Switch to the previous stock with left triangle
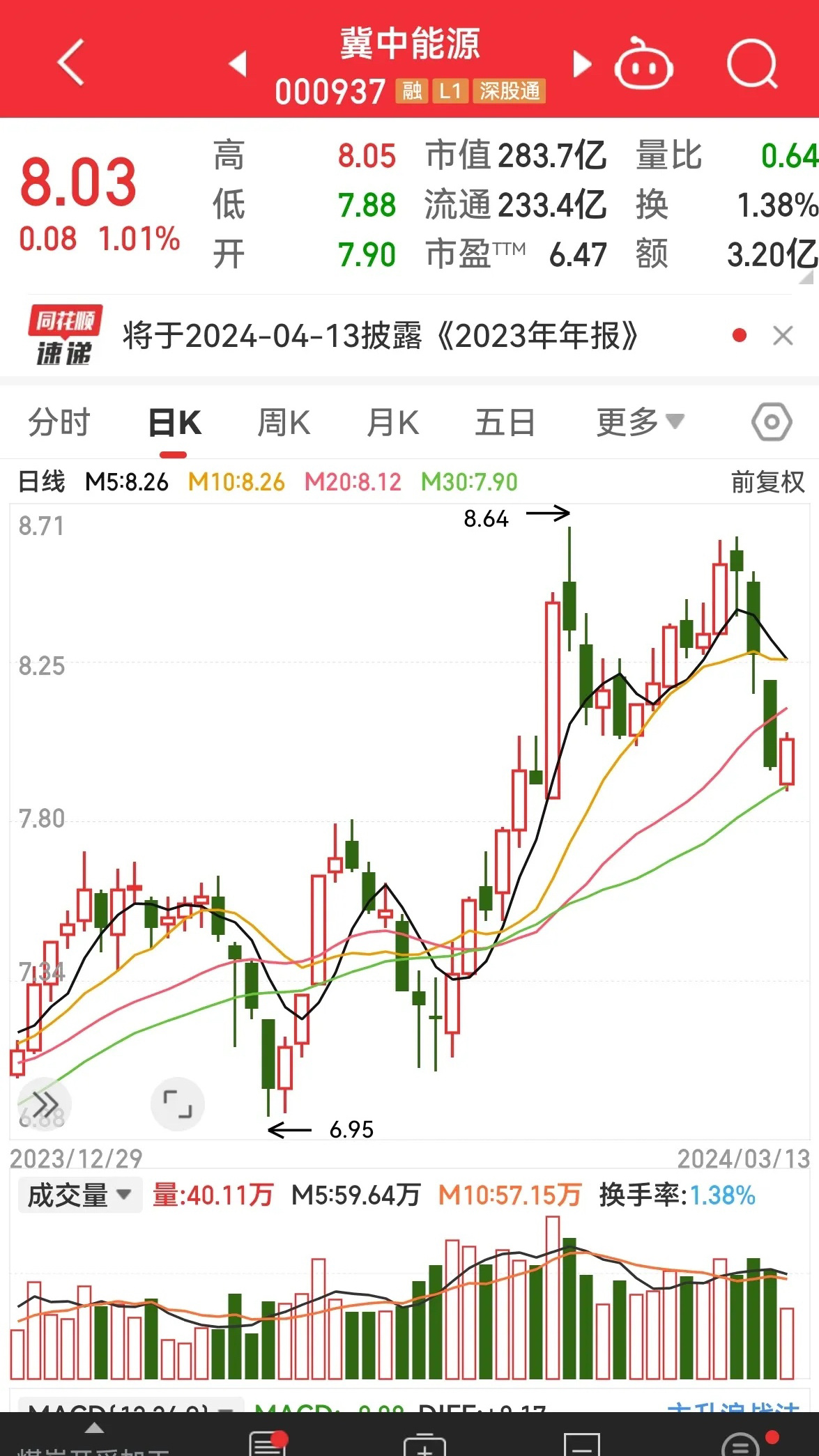 click(x=238, y=63)
